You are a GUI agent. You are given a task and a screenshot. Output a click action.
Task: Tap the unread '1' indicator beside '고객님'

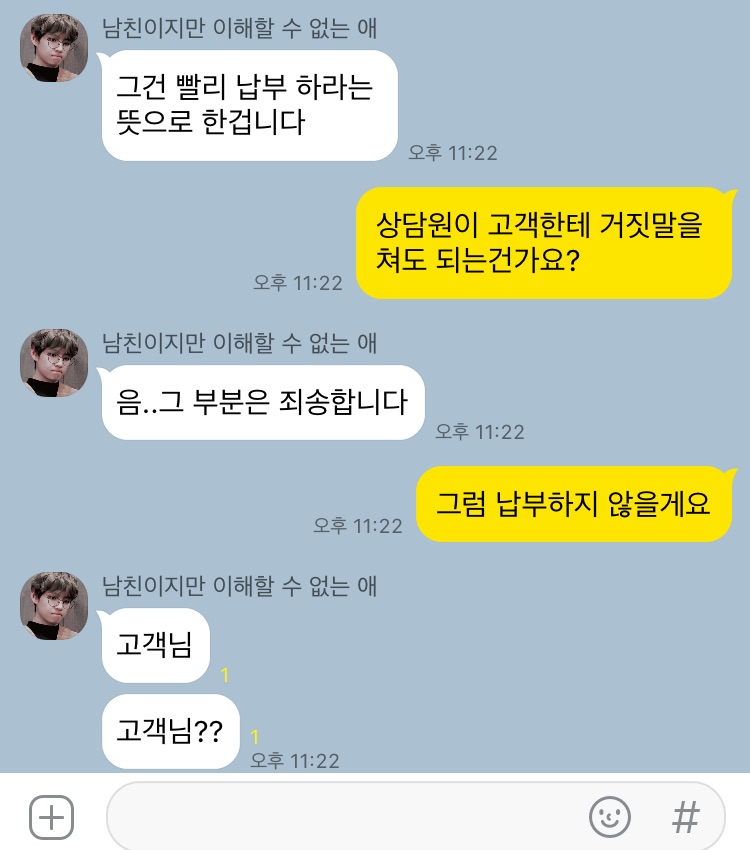pyautogui.click(x=225, y=673)
